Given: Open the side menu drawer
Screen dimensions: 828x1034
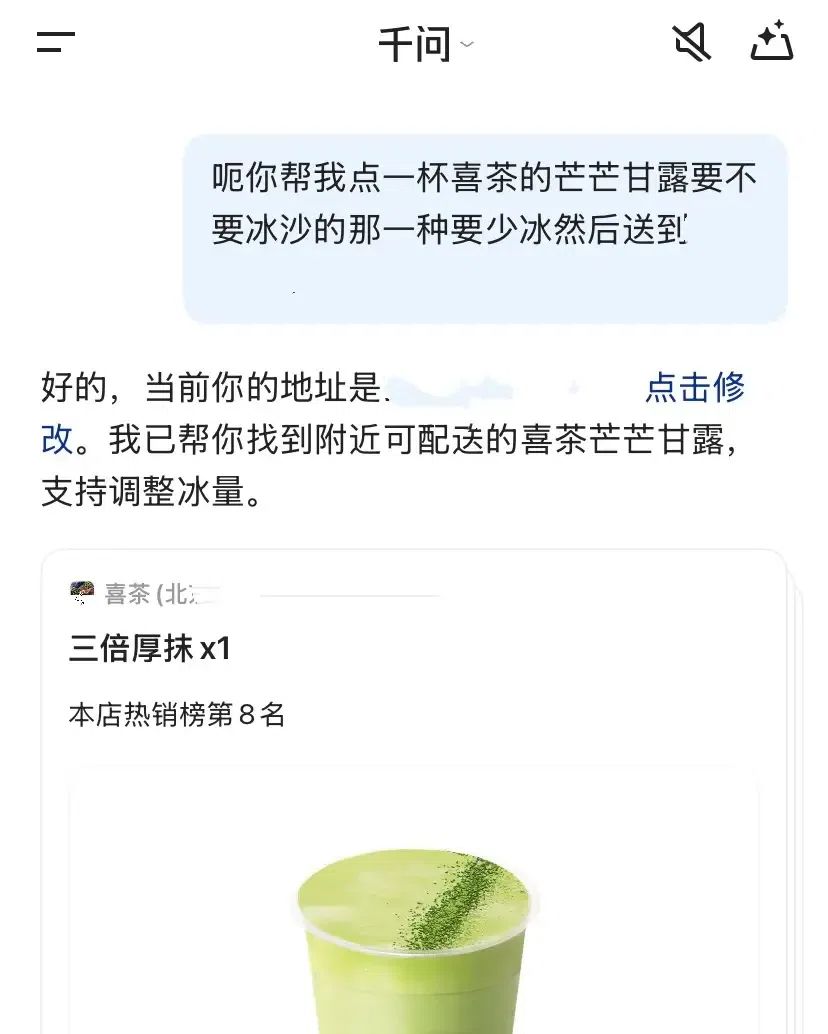Looking at the screenshot, I should pyautogui.click(x=56, y=42).
